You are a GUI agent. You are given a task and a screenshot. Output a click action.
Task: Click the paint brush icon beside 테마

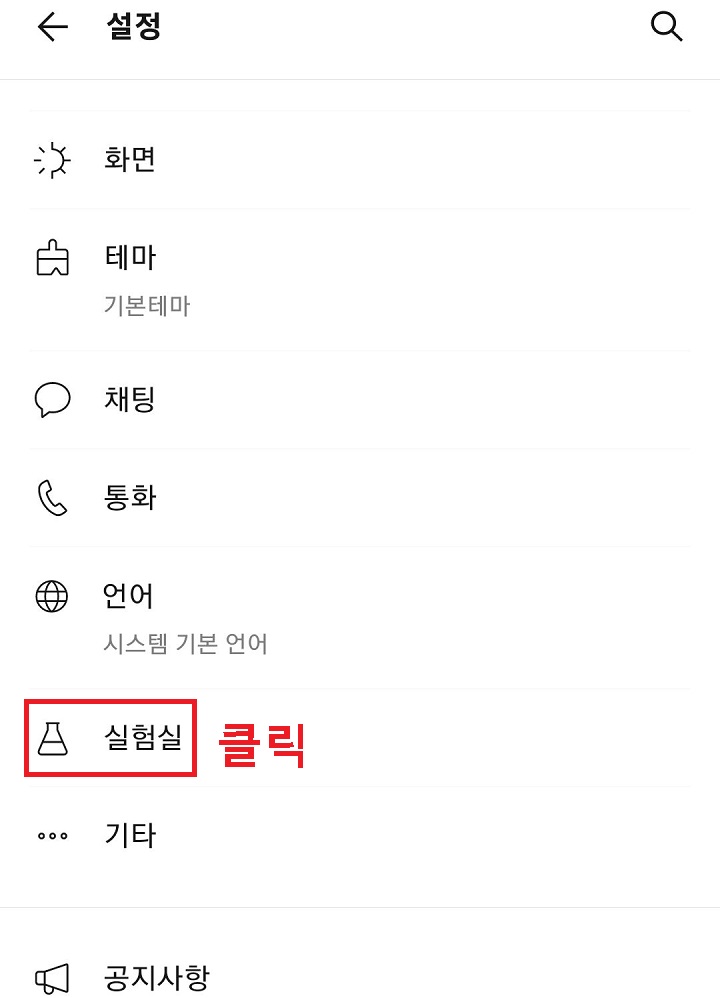tap(52, 257)
